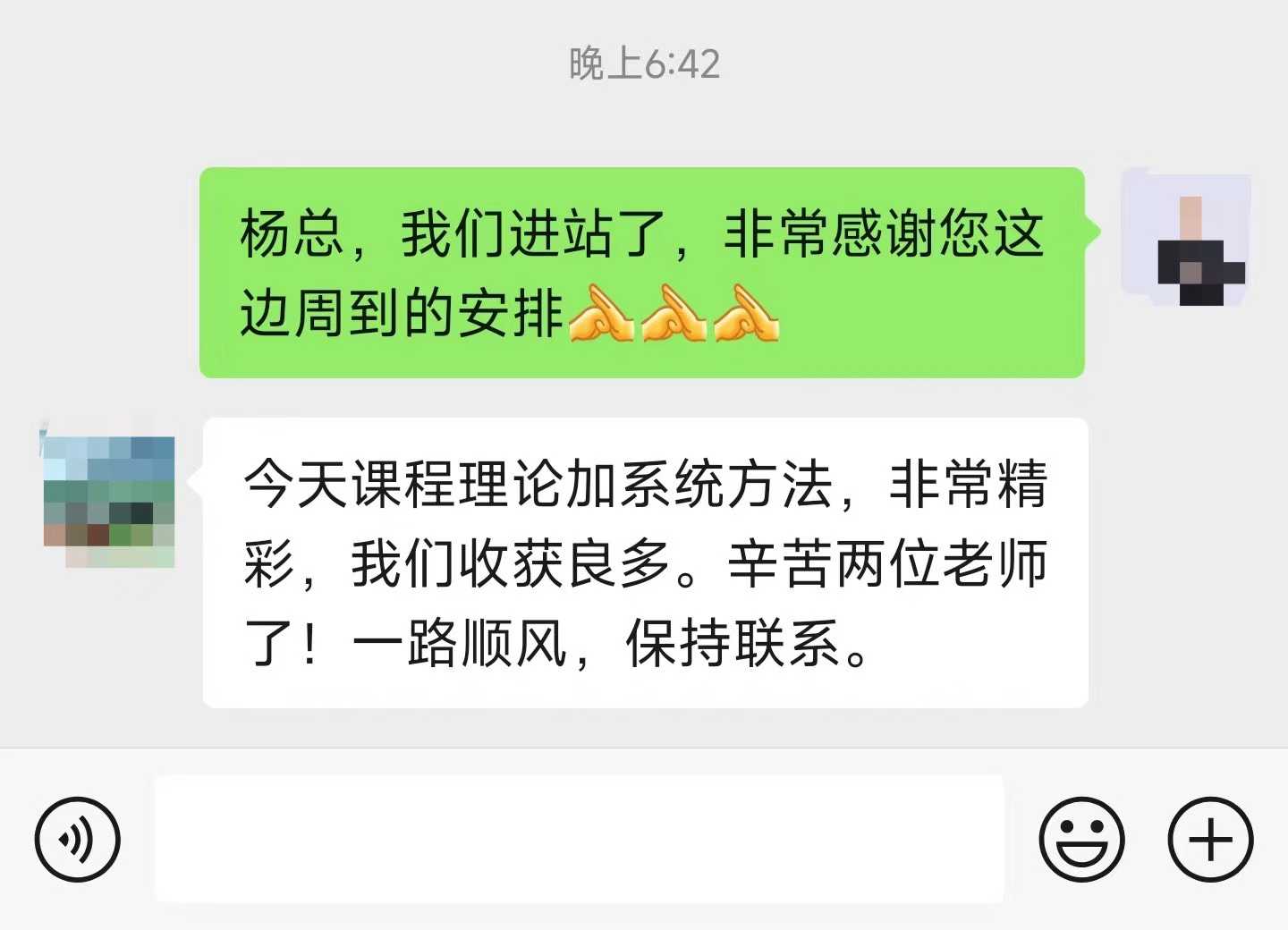Open the emoji sticker panel
1288x930 pixels.
(1080, 840)
